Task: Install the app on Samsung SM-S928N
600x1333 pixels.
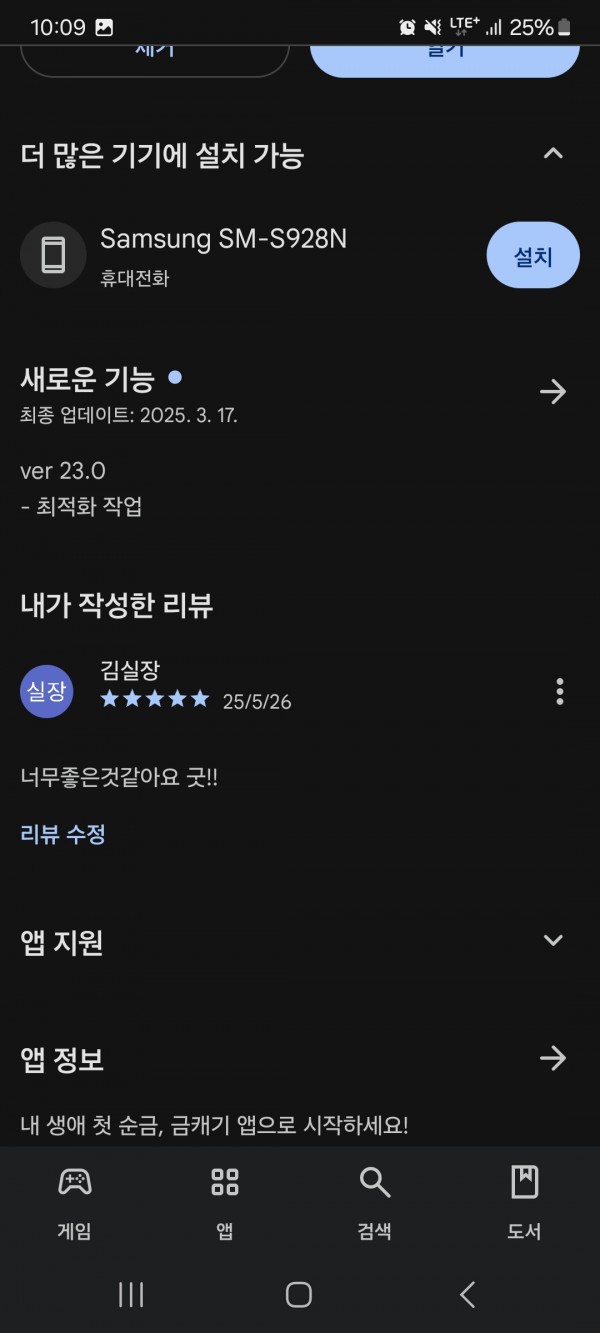Action: [x=533, y=256]
